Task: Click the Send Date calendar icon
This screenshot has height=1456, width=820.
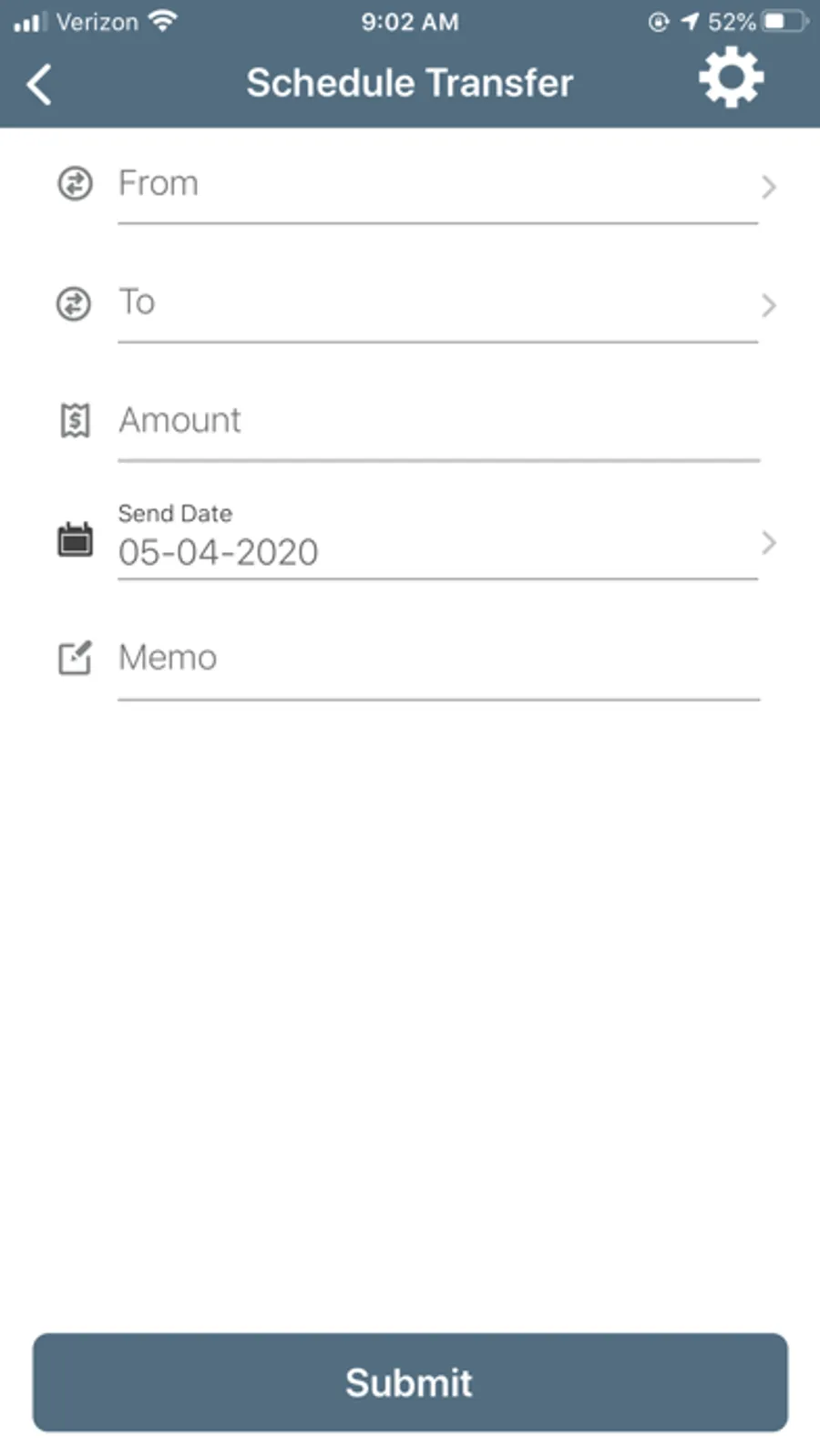Action: pos(75,539)
